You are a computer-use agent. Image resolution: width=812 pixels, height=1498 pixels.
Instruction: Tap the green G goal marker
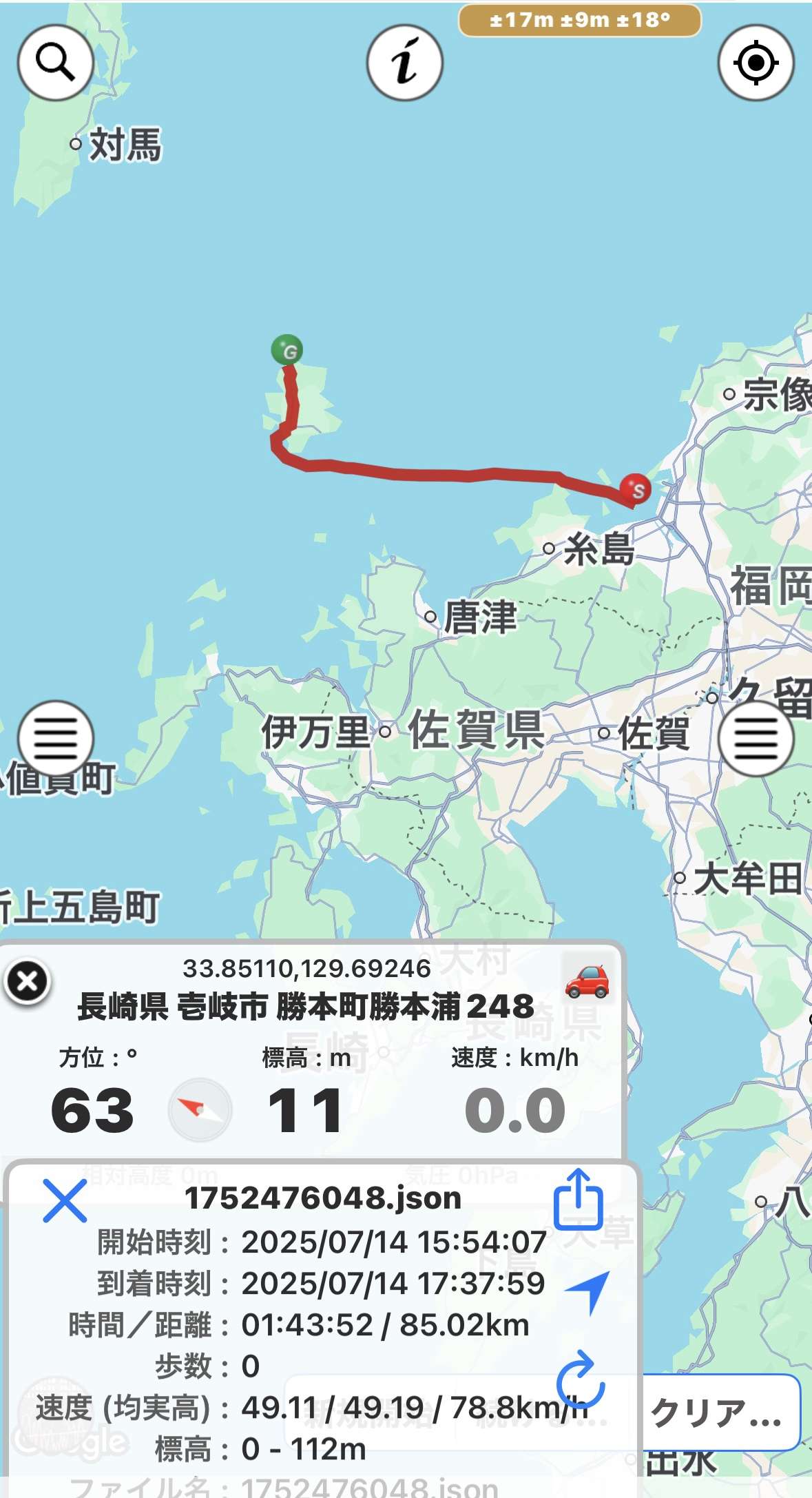pos(287,350)
